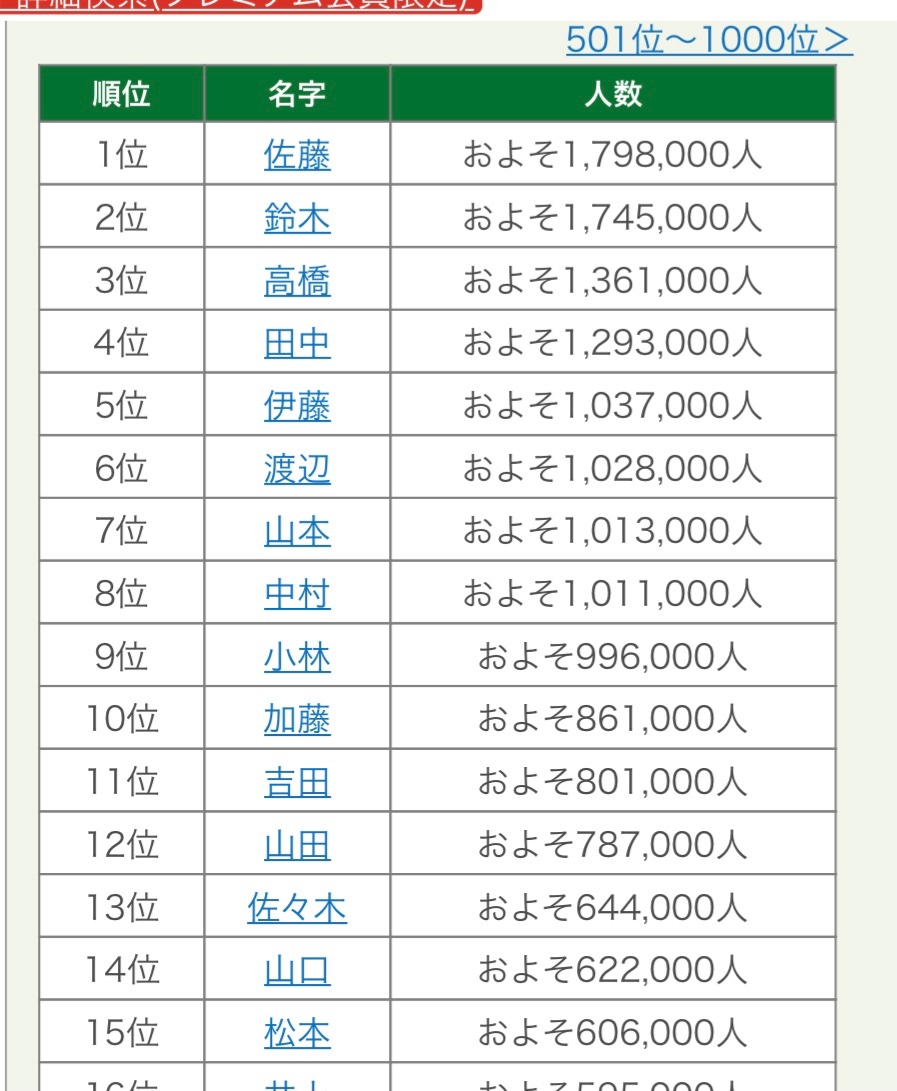View the 小林 surname page

(297, 657)
